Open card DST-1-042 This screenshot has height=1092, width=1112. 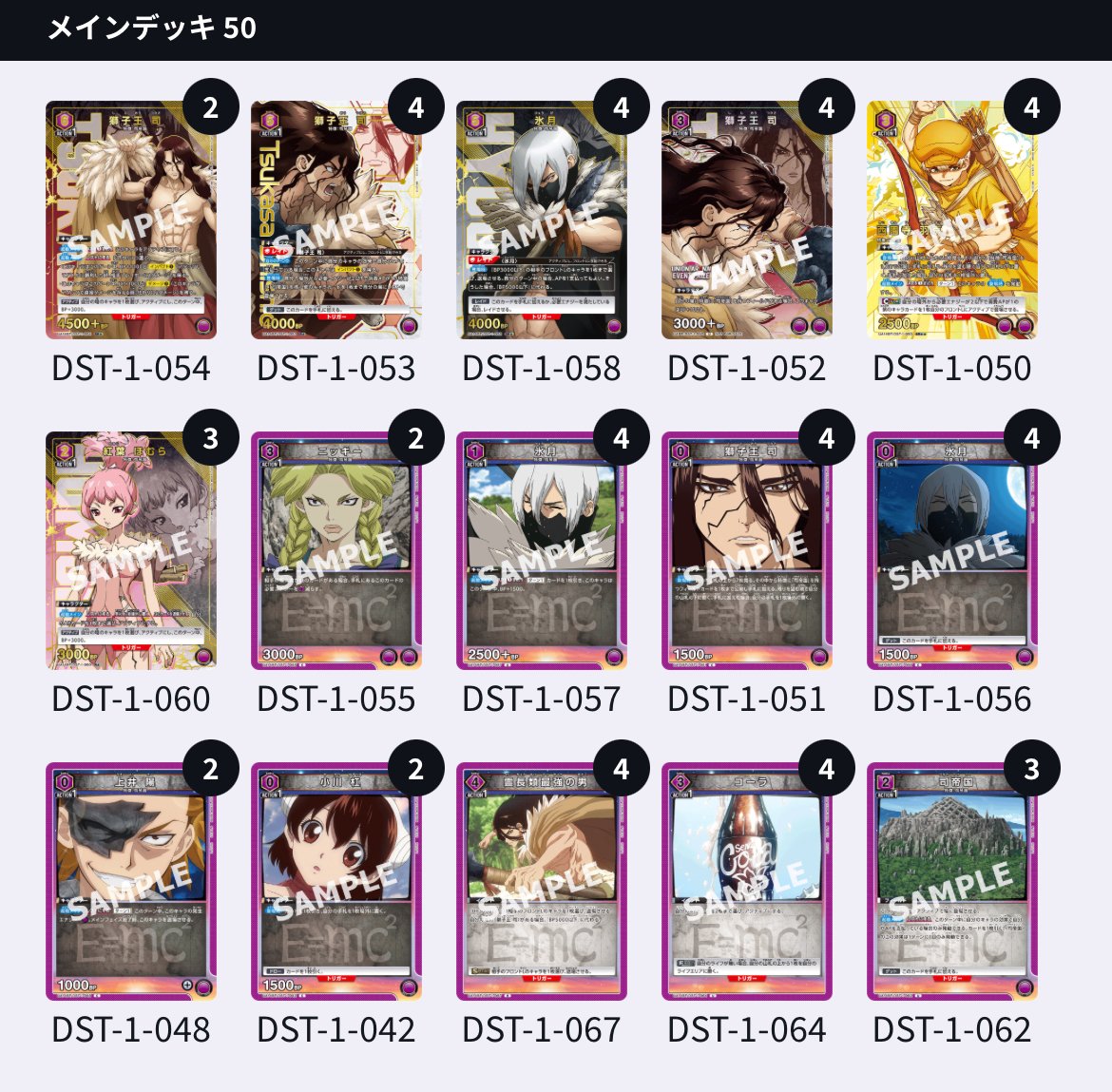click(336, 882)
